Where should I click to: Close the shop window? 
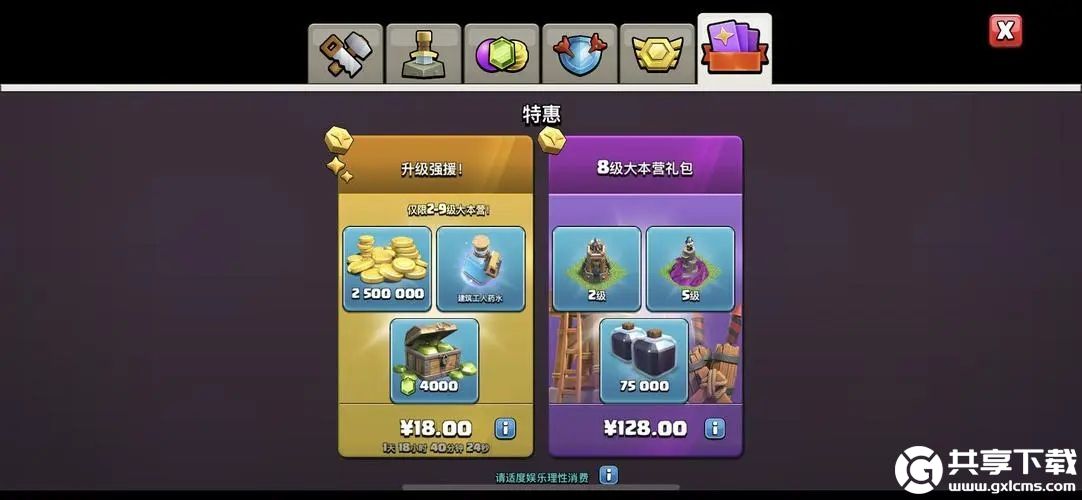(1005, 31)
